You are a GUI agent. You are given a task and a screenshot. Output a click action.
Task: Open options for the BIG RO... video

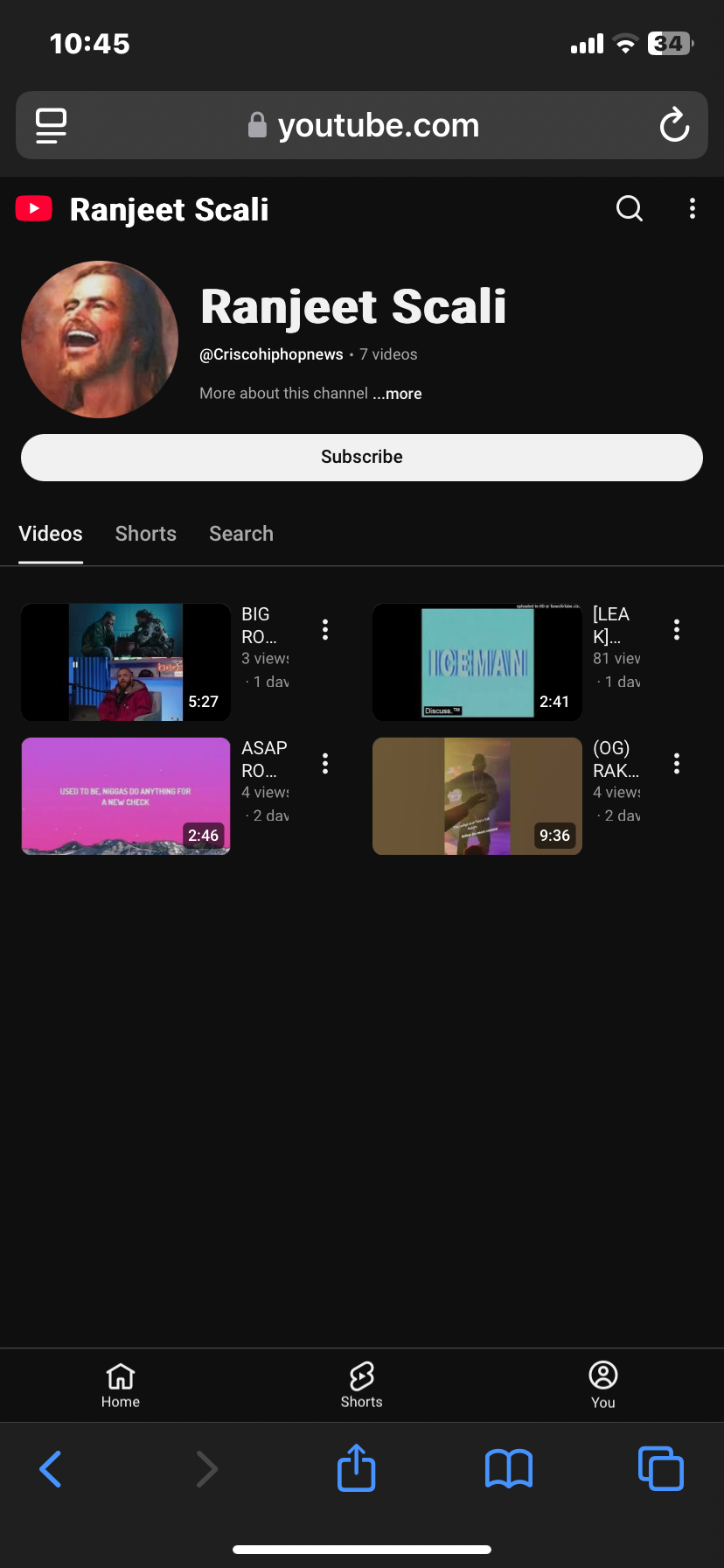[x=325, y=629]
